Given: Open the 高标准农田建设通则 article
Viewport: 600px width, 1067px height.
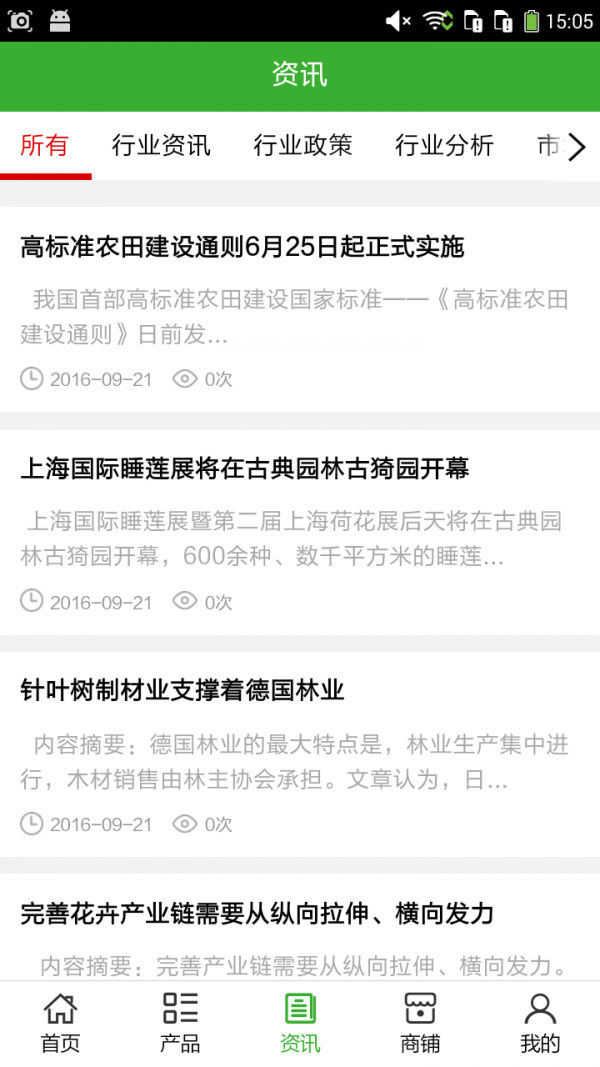Looking at the screenshot, I should click(242, 247).
